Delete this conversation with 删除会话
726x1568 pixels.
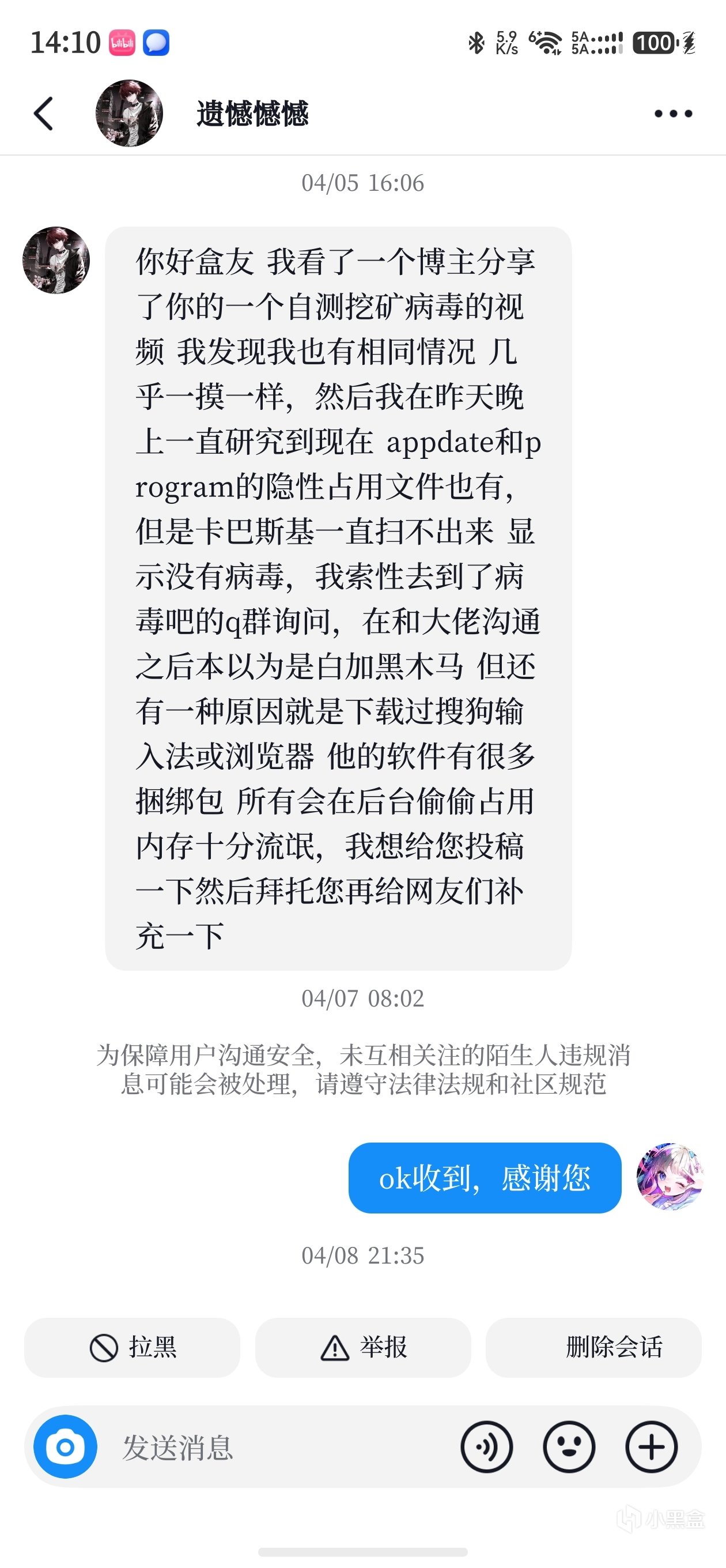click(593, 1347)
